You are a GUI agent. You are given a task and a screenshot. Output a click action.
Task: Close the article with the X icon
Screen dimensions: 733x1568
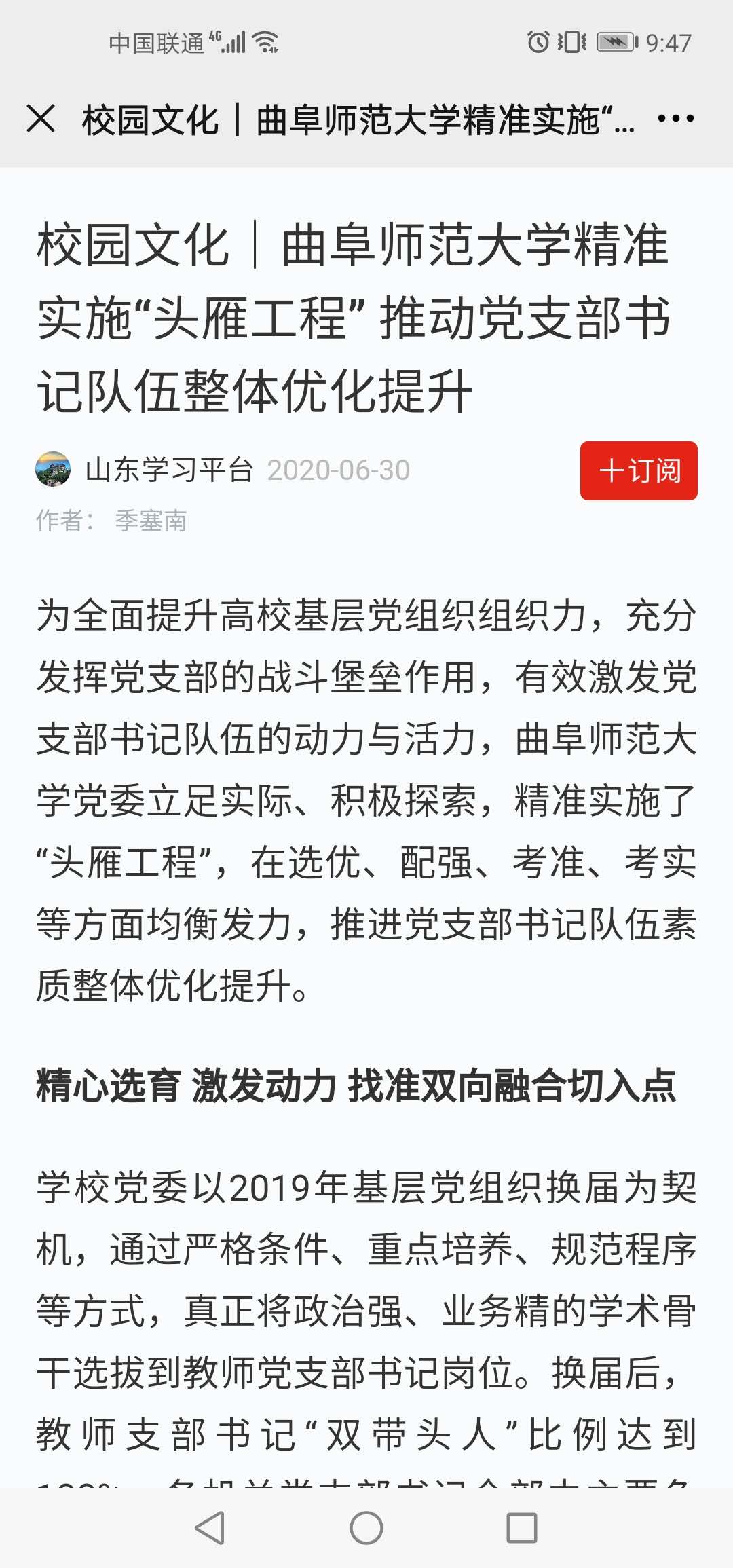(41, 119)
